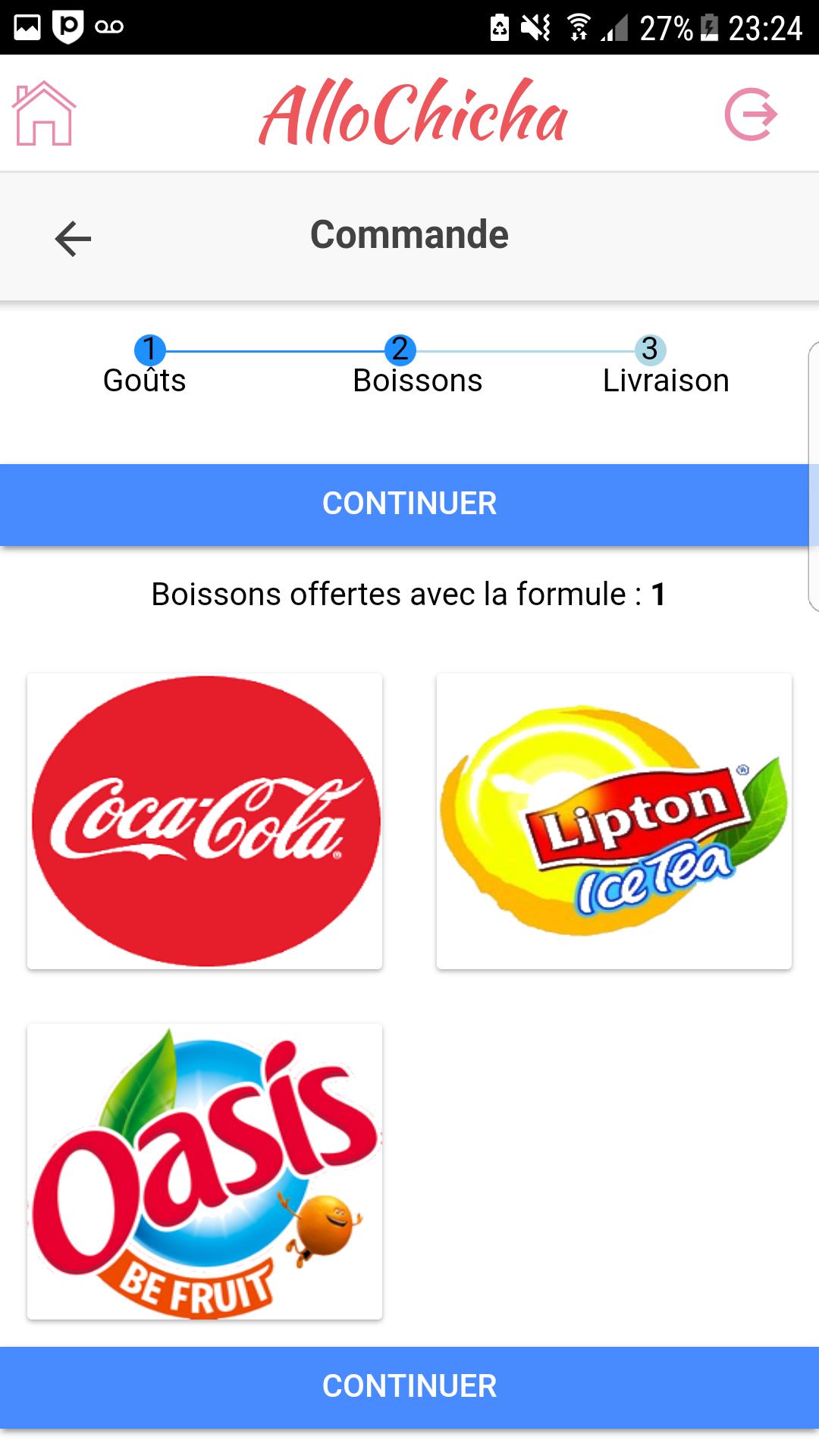Select the Oasis drink card
Image resolution: width=819 pixels, height=1456 pixels.
(205, 1172)
